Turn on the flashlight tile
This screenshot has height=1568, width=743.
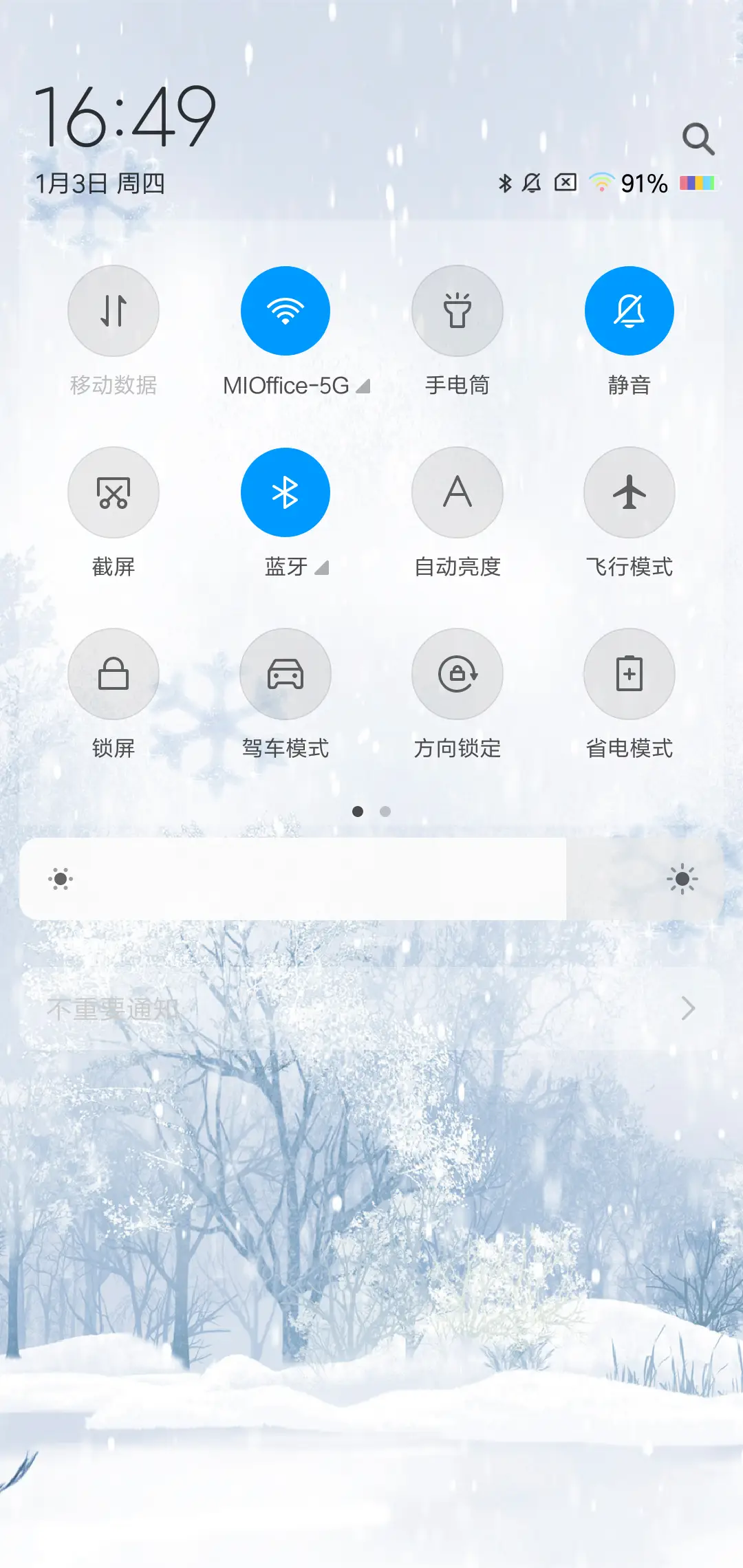point(457,311)
